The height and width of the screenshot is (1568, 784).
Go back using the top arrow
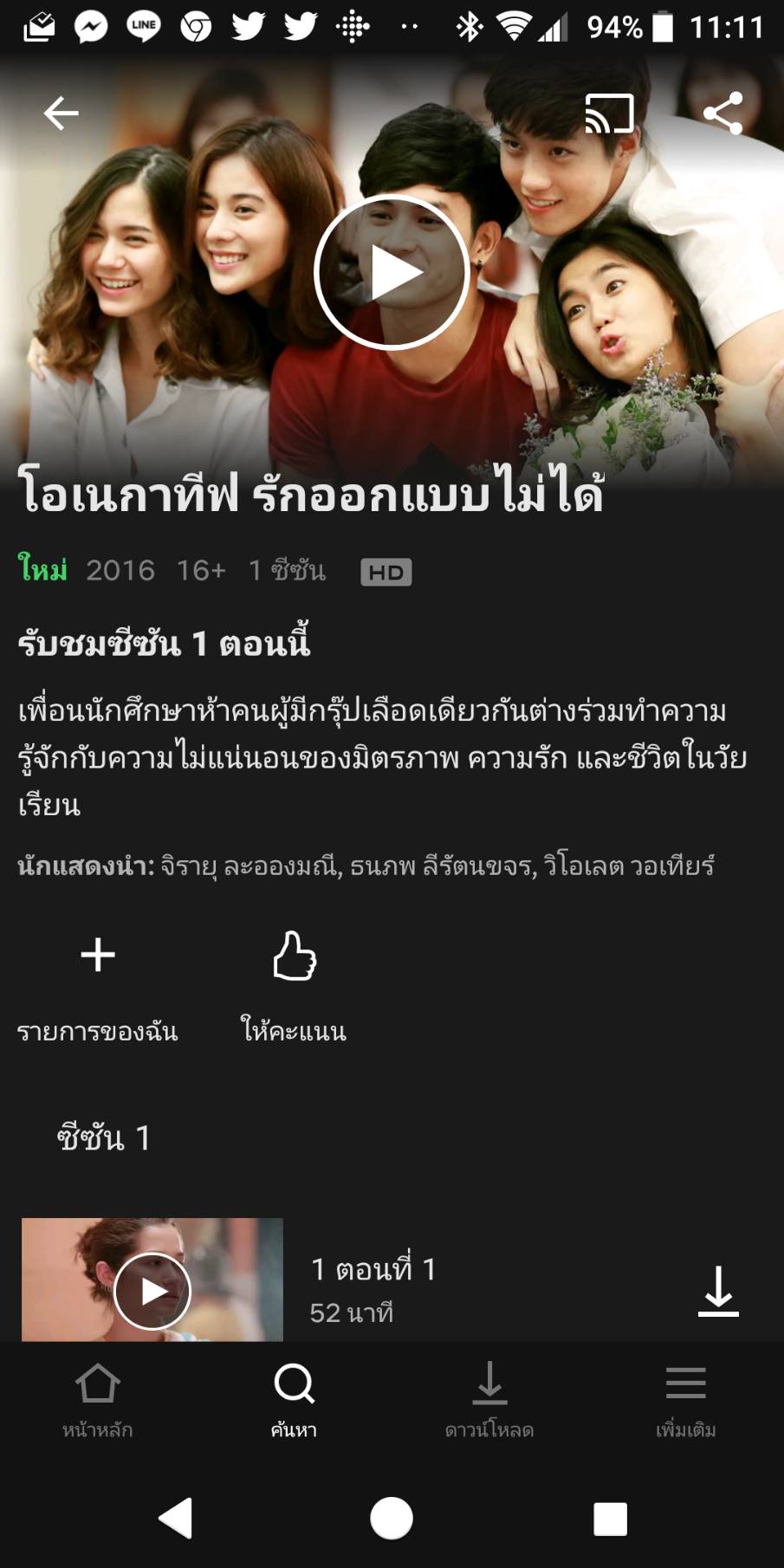point(61,113)
